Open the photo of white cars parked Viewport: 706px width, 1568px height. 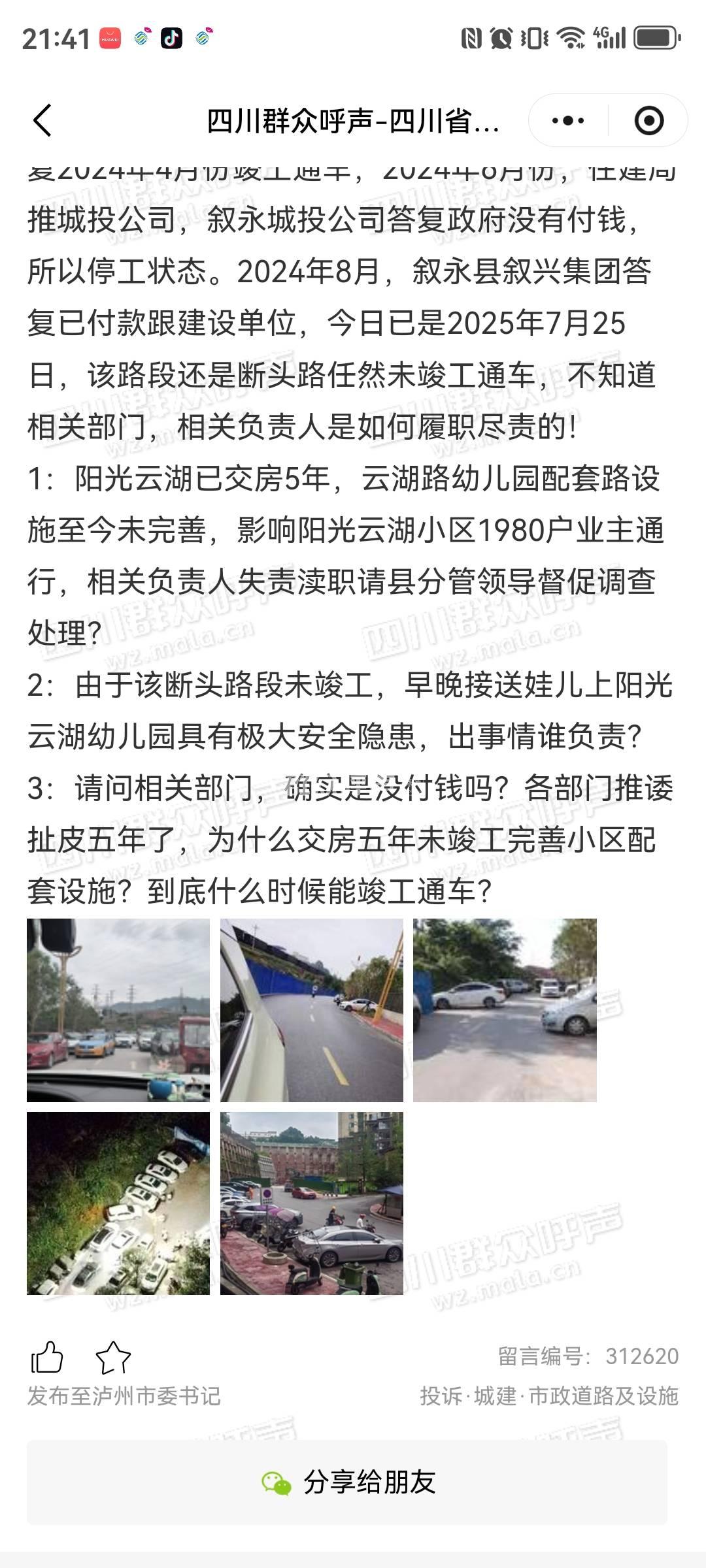point(505,1010)
